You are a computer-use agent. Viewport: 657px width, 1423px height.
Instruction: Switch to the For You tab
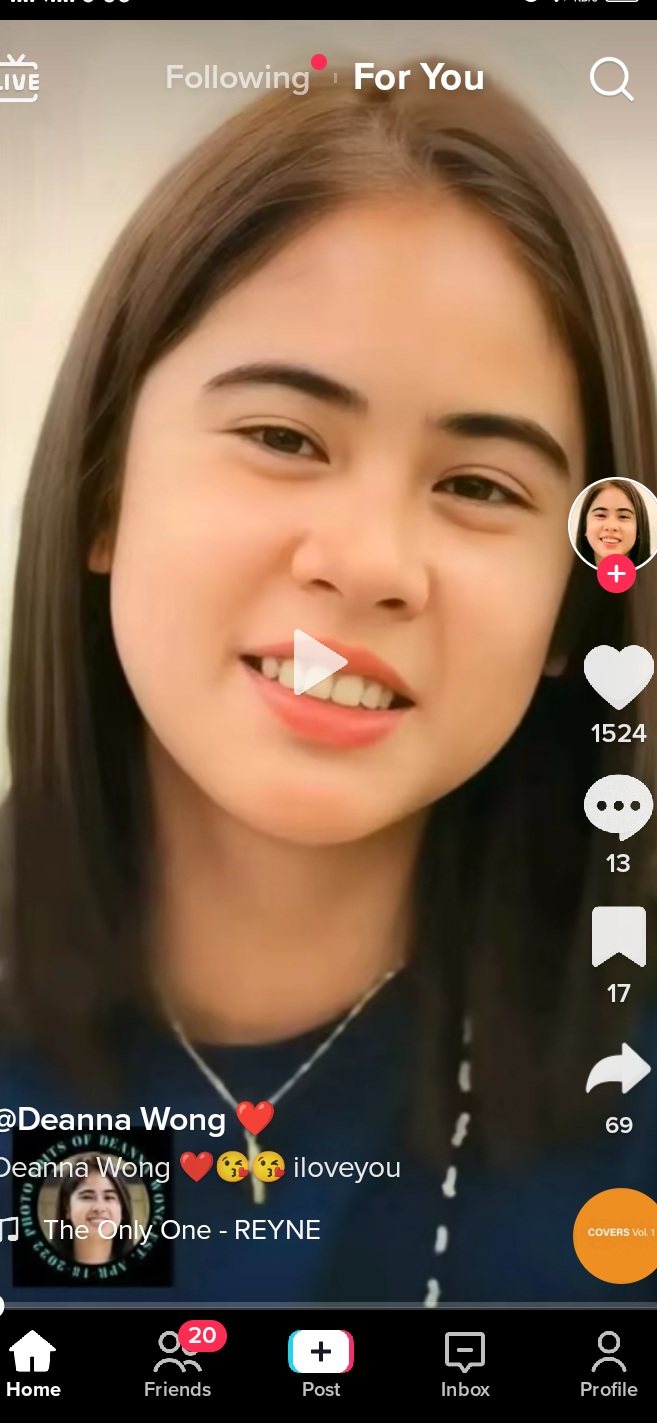point(418,78)
